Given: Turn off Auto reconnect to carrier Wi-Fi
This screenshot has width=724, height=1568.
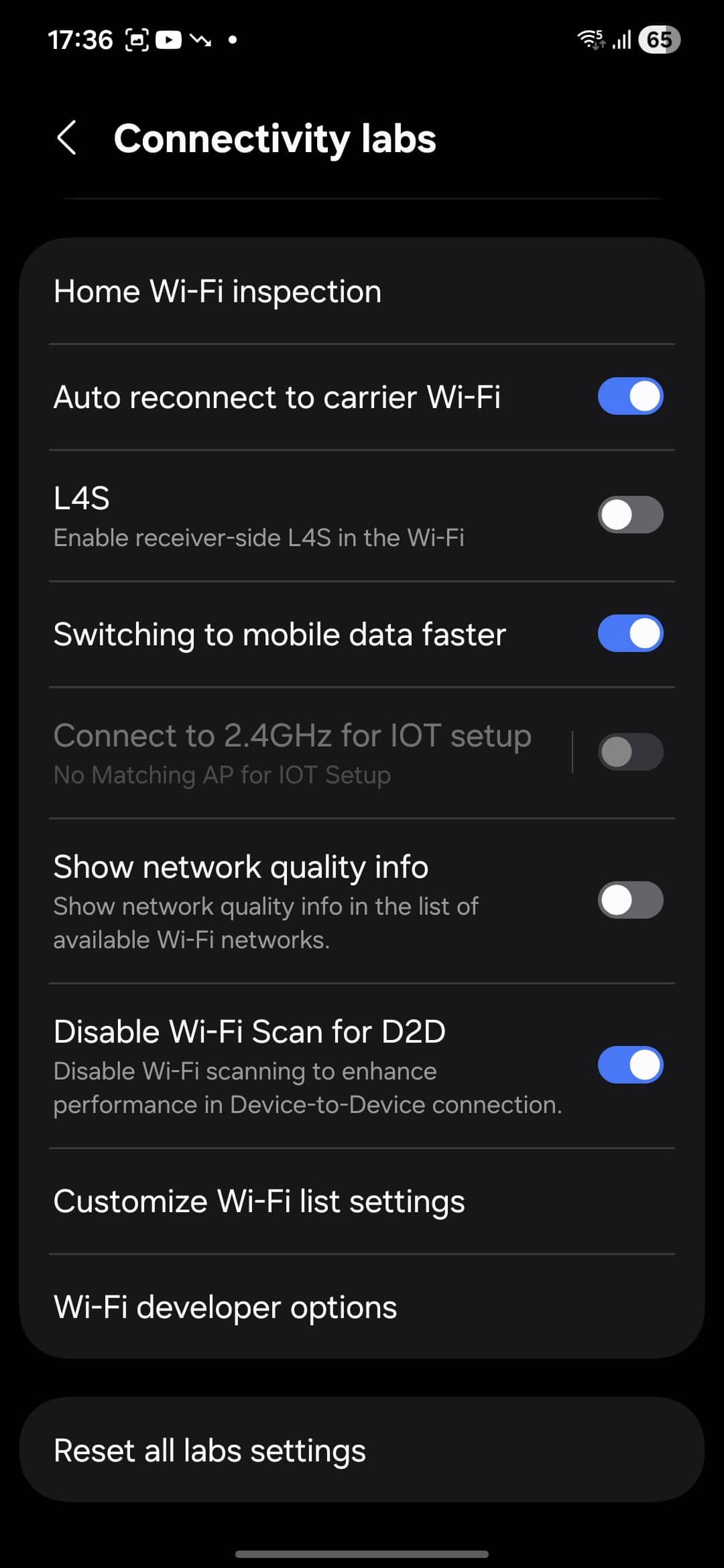Looking at the screenshot, I should point(630,396).
